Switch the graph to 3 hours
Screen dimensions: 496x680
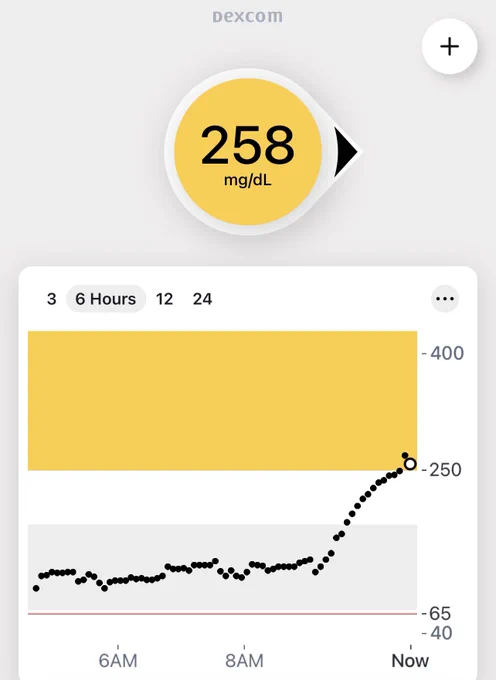pos(52,299)
